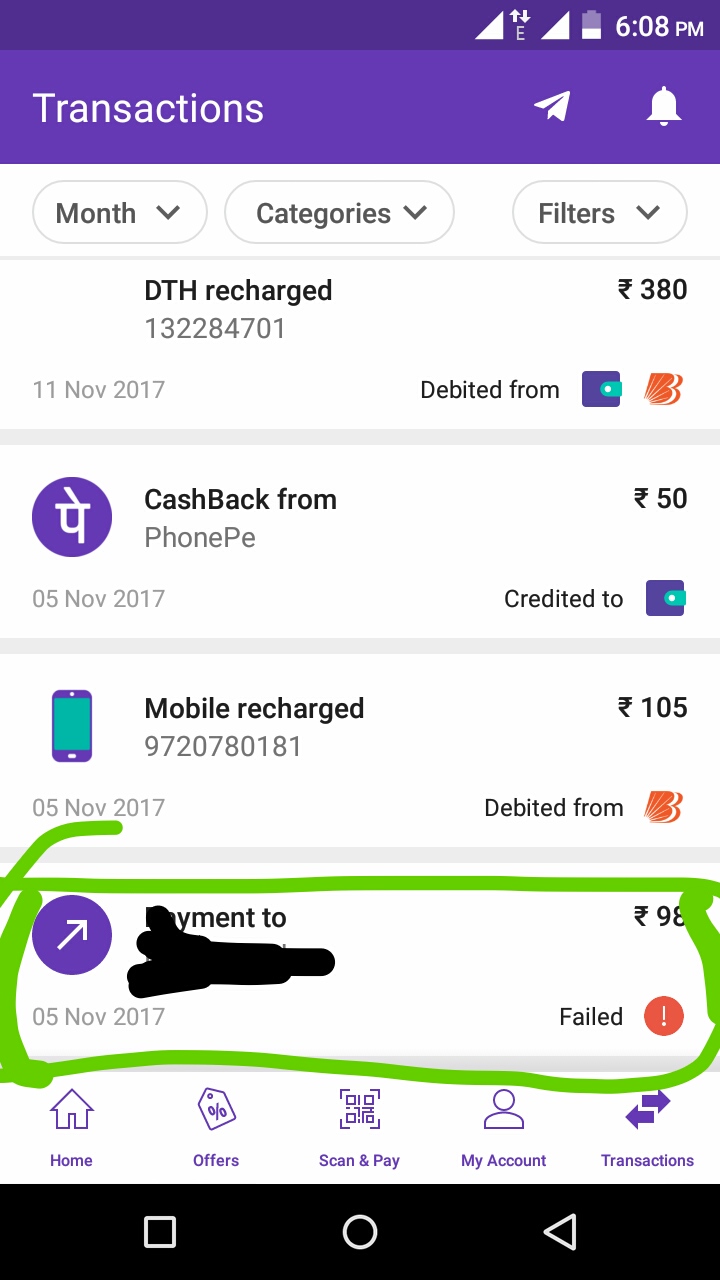Open the Filters dropdown
The image size is (720, 1280).
click(599, 213)
